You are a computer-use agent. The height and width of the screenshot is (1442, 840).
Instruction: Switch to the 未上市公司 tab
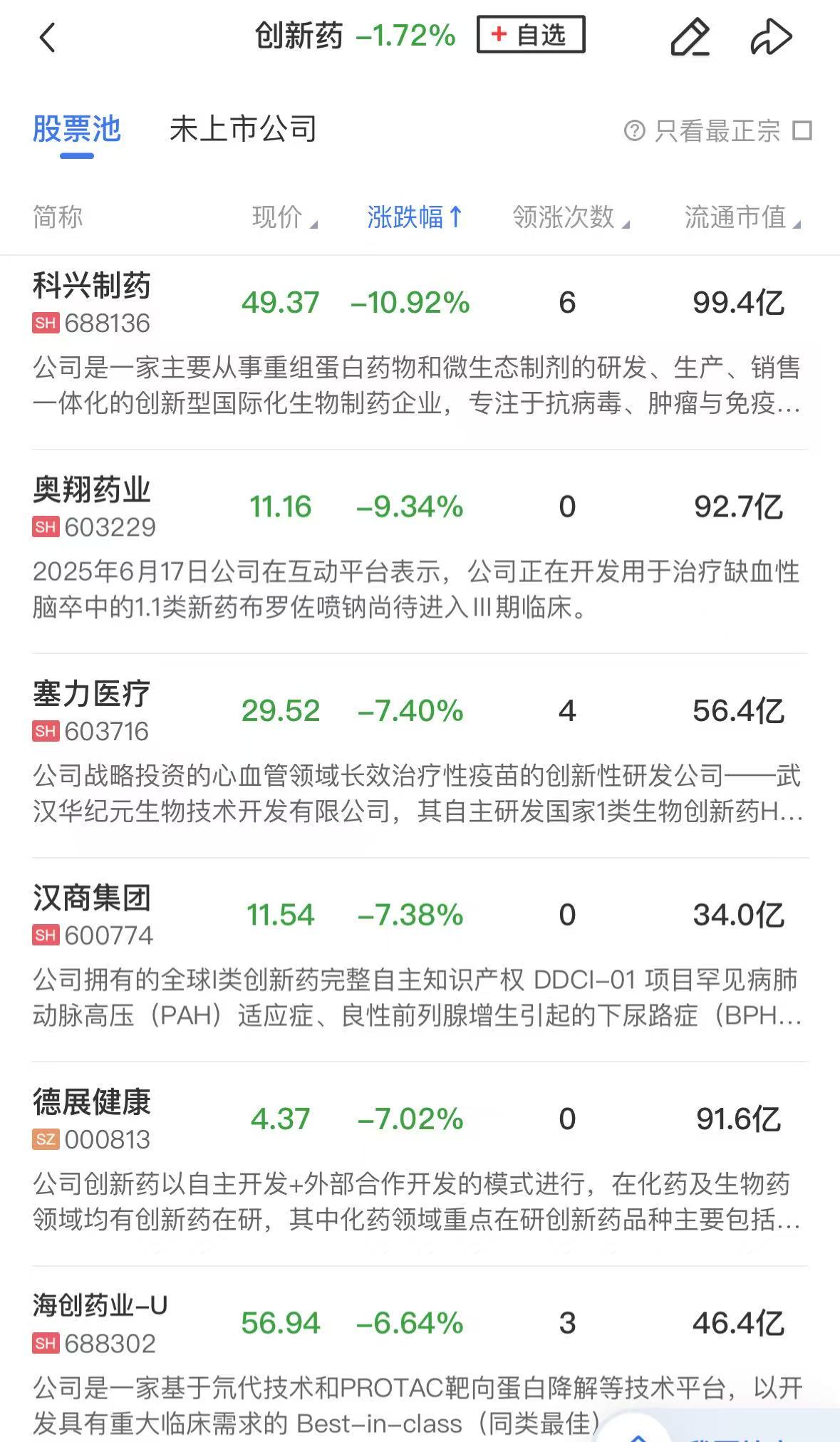point(243,130)
